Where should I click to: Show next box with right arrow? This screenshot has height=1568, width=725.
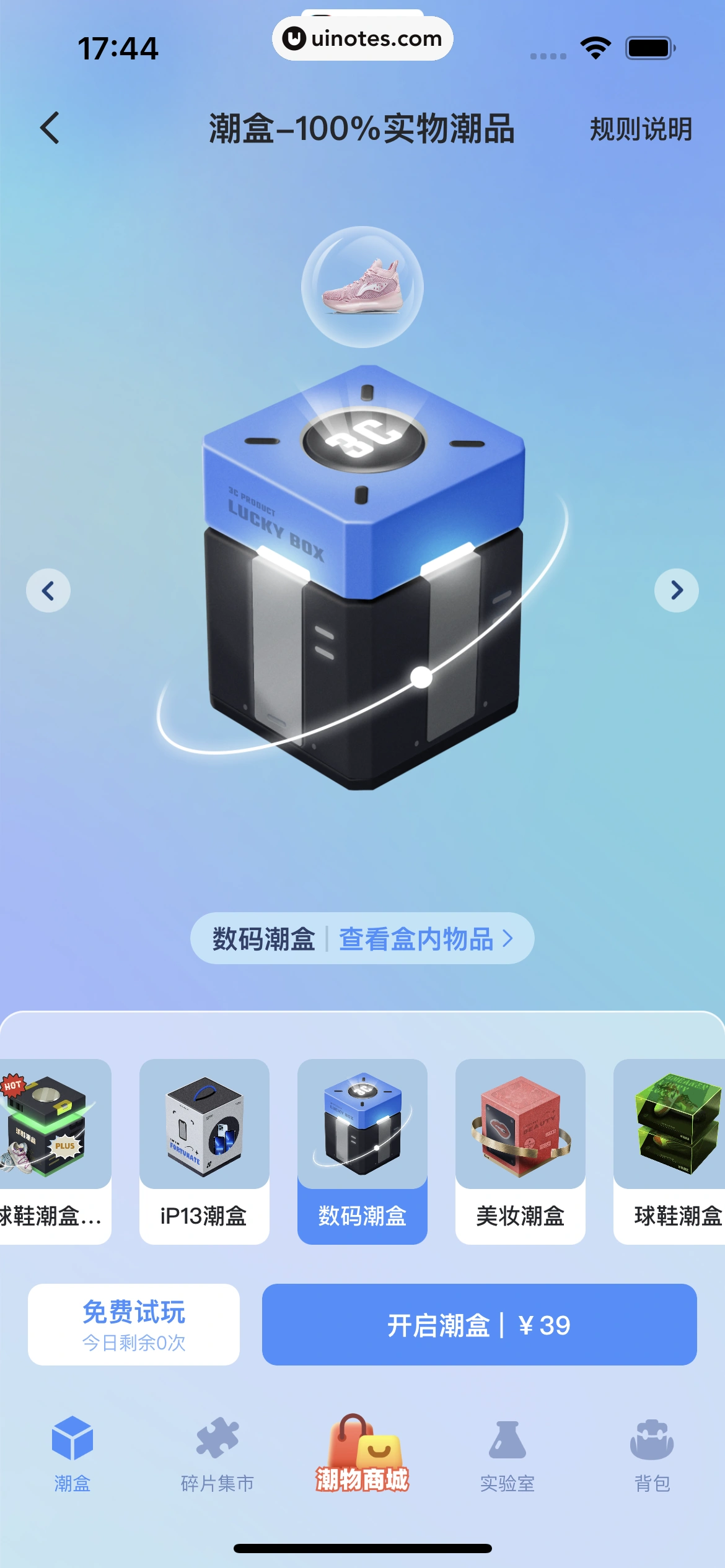click(676, 590)
